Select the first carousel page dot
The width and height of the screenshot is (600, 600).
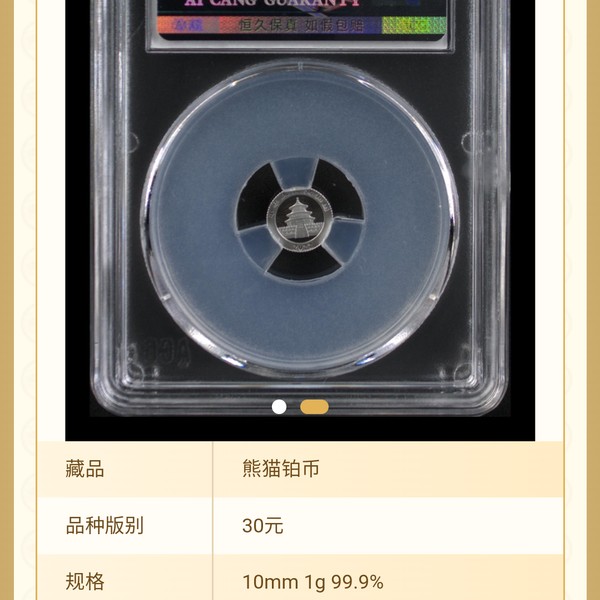279,407
